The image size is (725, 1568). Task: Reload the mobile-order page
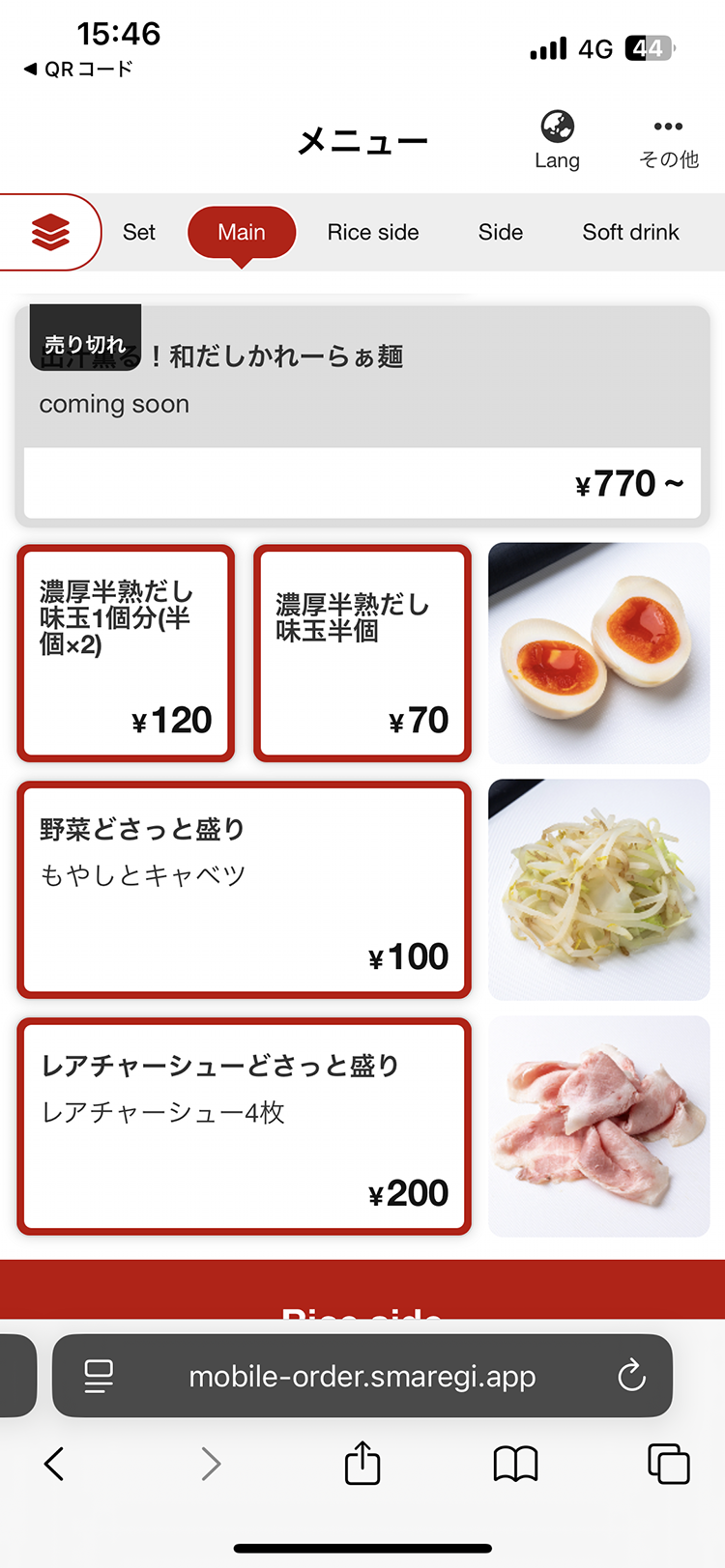[x=631, y=1376]
